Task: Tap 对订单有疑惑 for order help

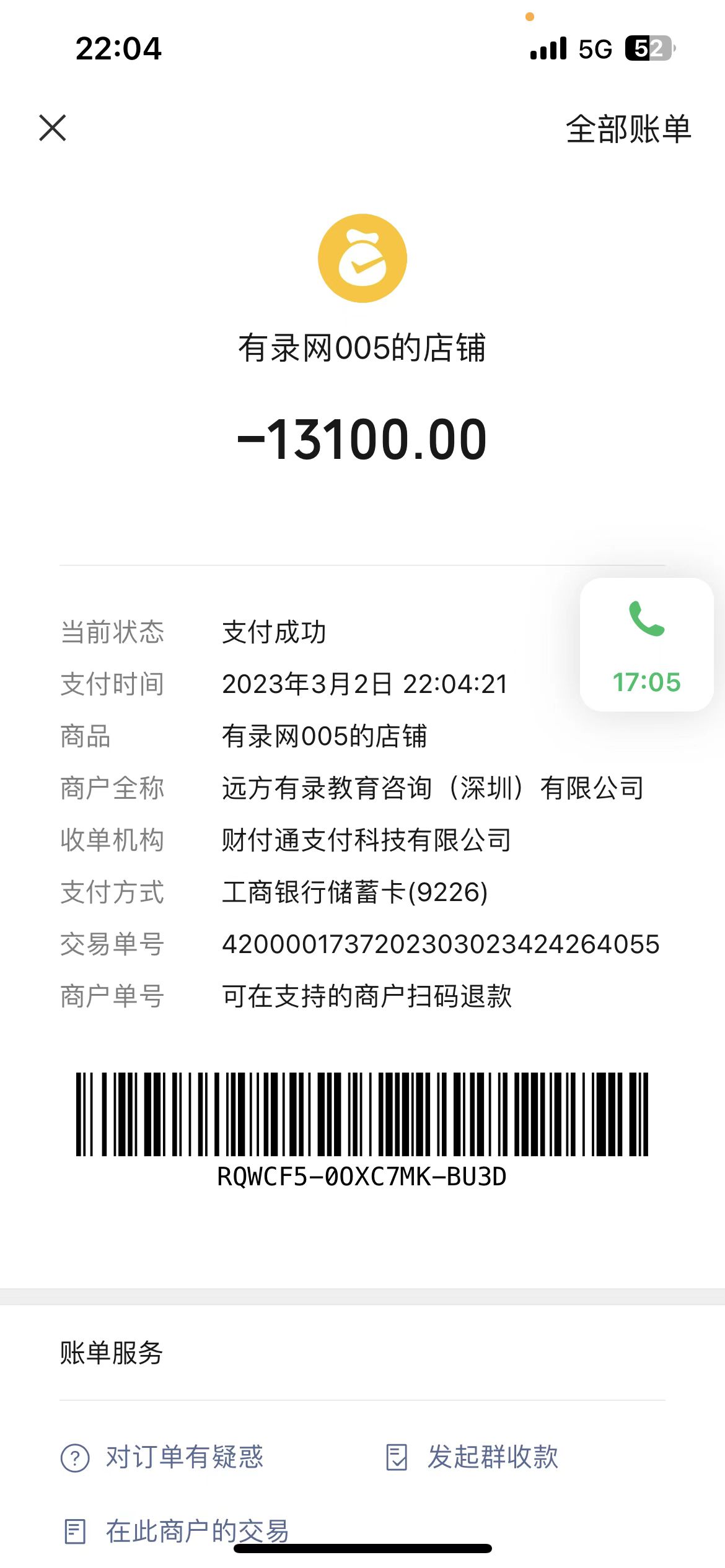Action: (162, 1457)
